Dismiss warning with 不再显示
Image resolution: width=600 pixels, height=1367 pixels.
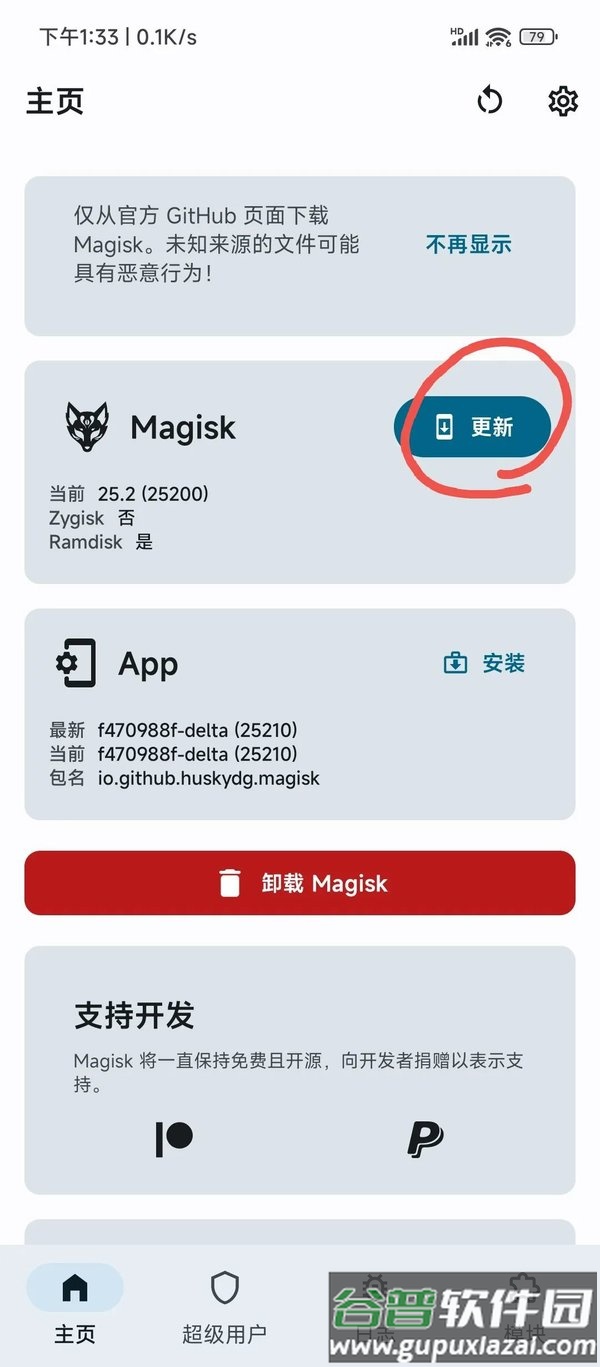468,244
